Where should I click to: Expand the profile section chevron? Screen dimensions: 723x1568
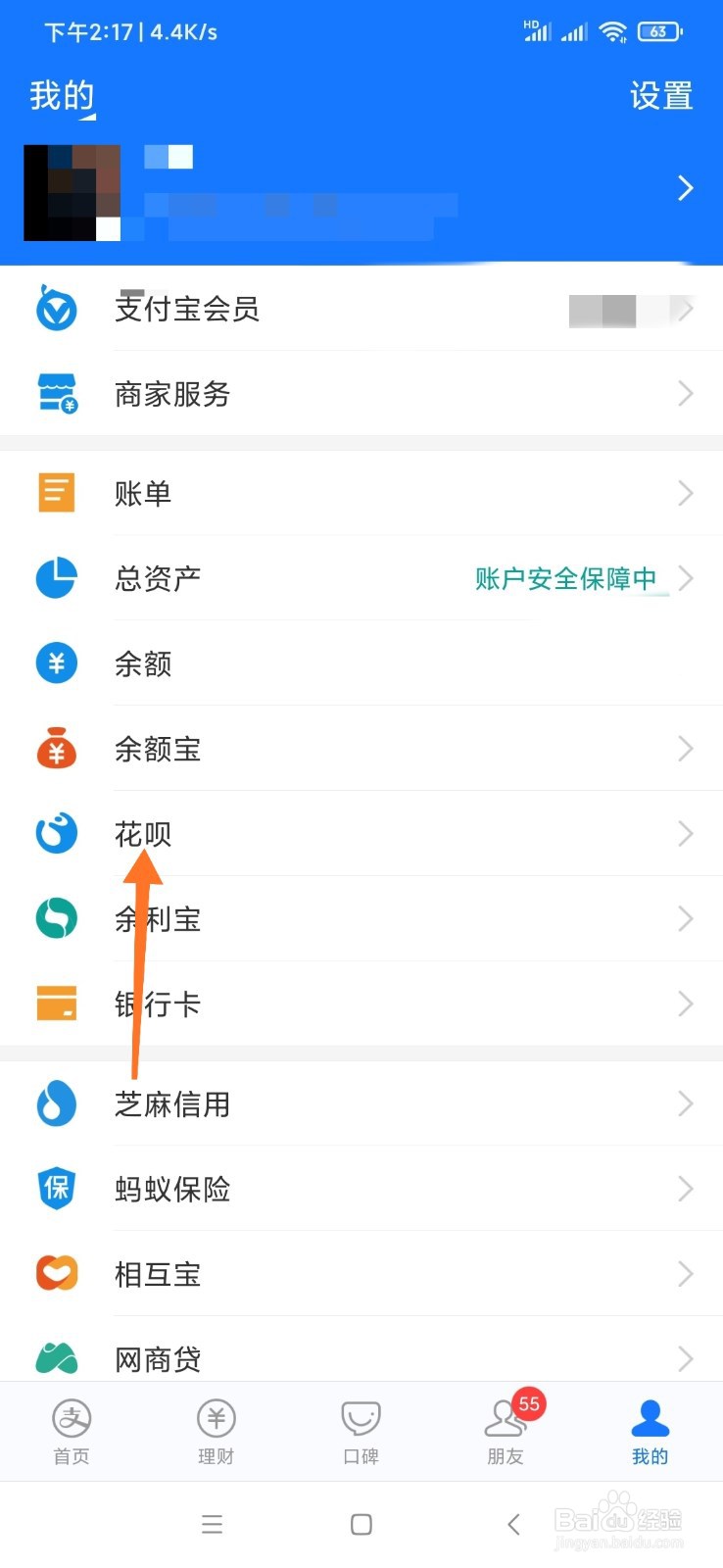click(x=685, y=188)
